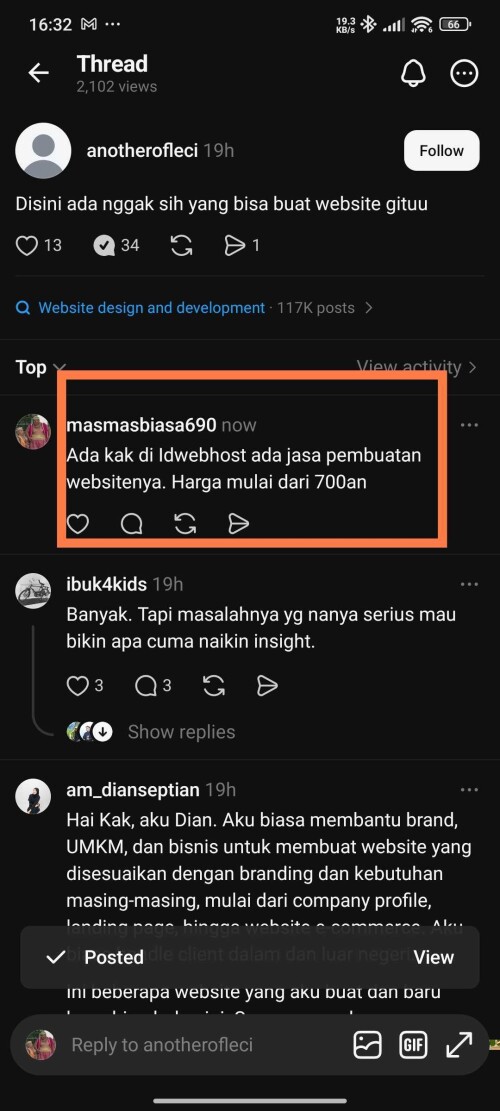The width and height of the screenshot is (500, 1111).
Task: Like masmasbiasa690's reply
Action: [x=78, y=524]
